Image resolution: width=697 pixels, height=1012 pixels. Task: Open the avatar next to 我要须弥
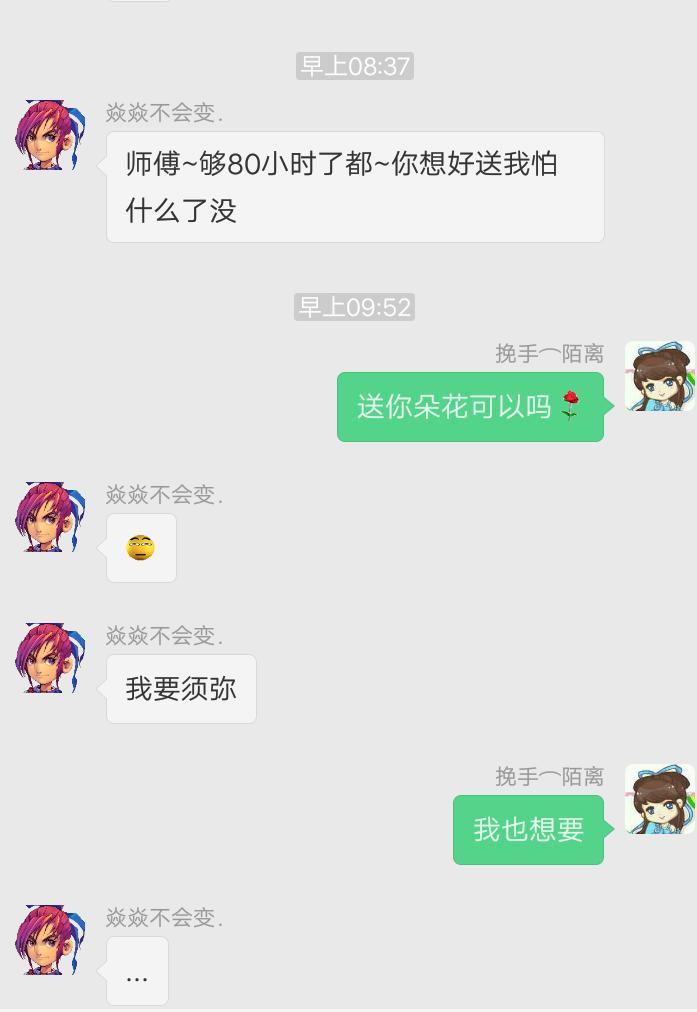[50, 658]
